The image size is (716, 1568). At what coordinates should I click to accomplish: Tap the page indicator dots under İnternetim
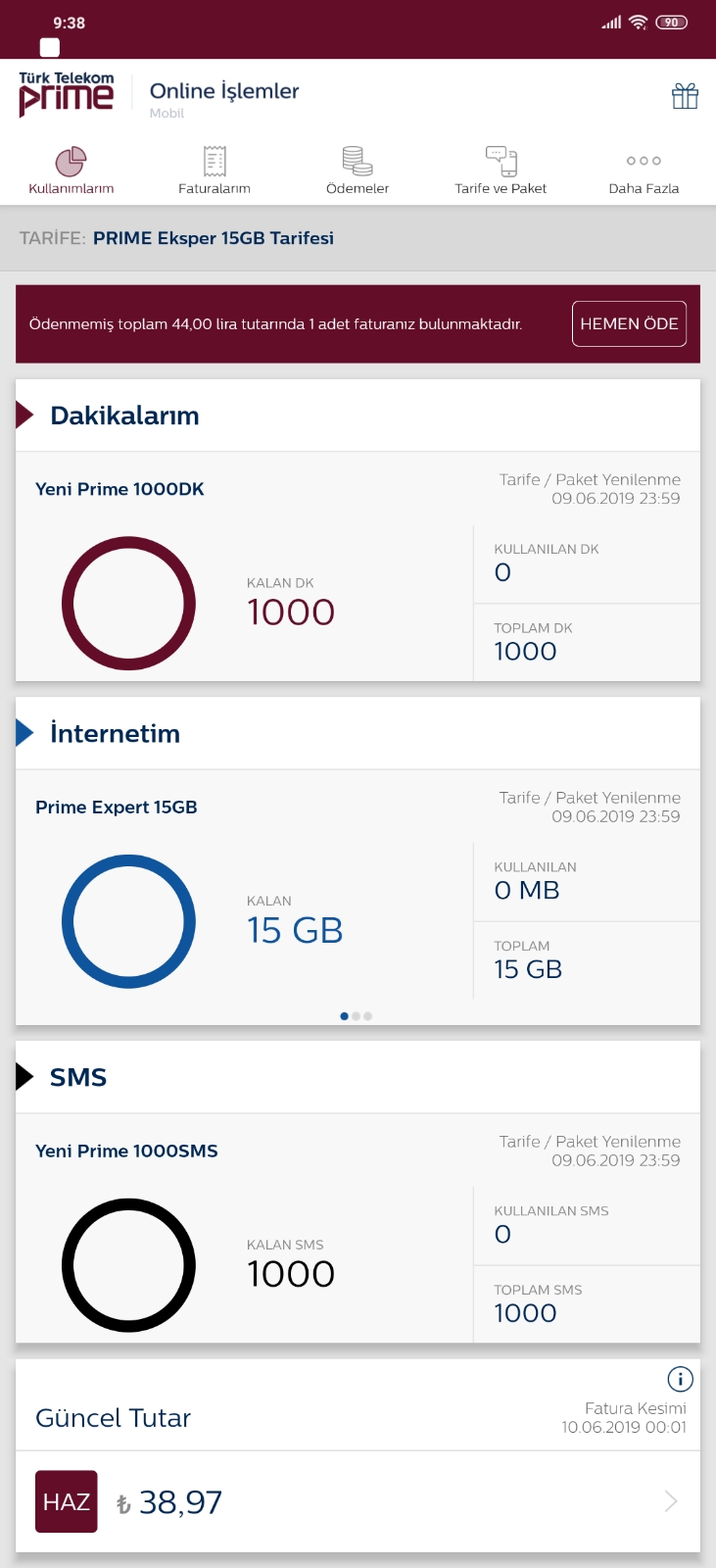click(x=357, y=1016)
